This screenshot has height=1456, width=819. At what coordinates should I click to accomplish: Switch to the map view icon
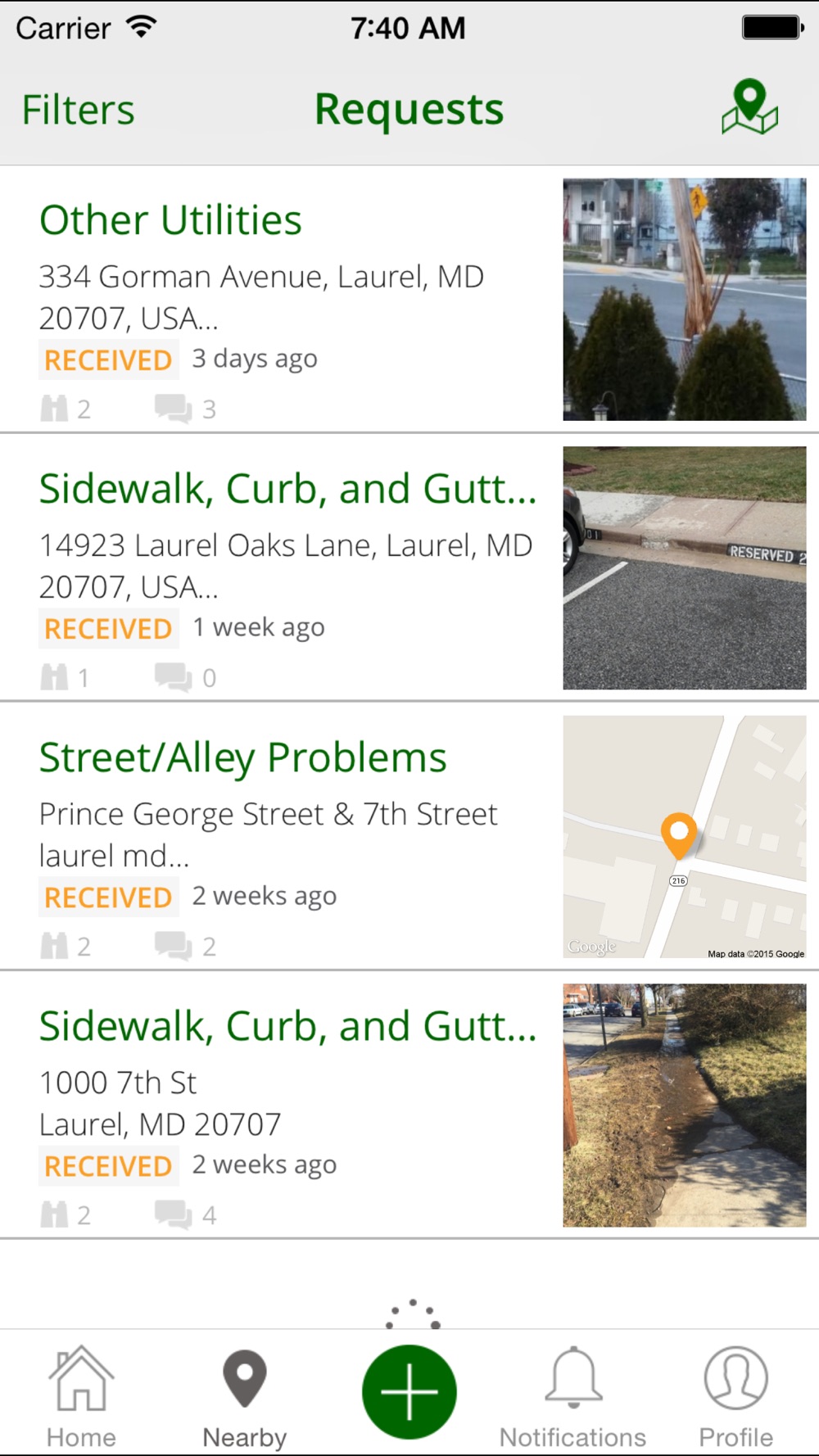749,106
